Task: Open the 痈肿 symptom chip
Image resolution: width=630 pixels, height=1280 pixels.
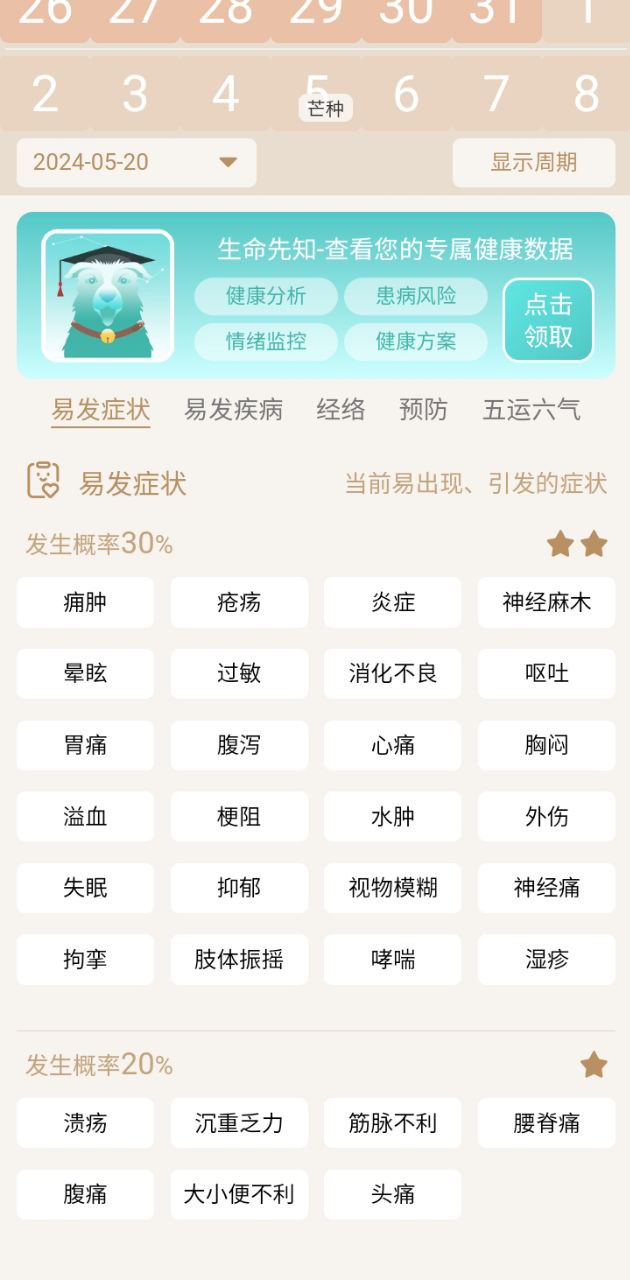Action: tap(85, 602)
